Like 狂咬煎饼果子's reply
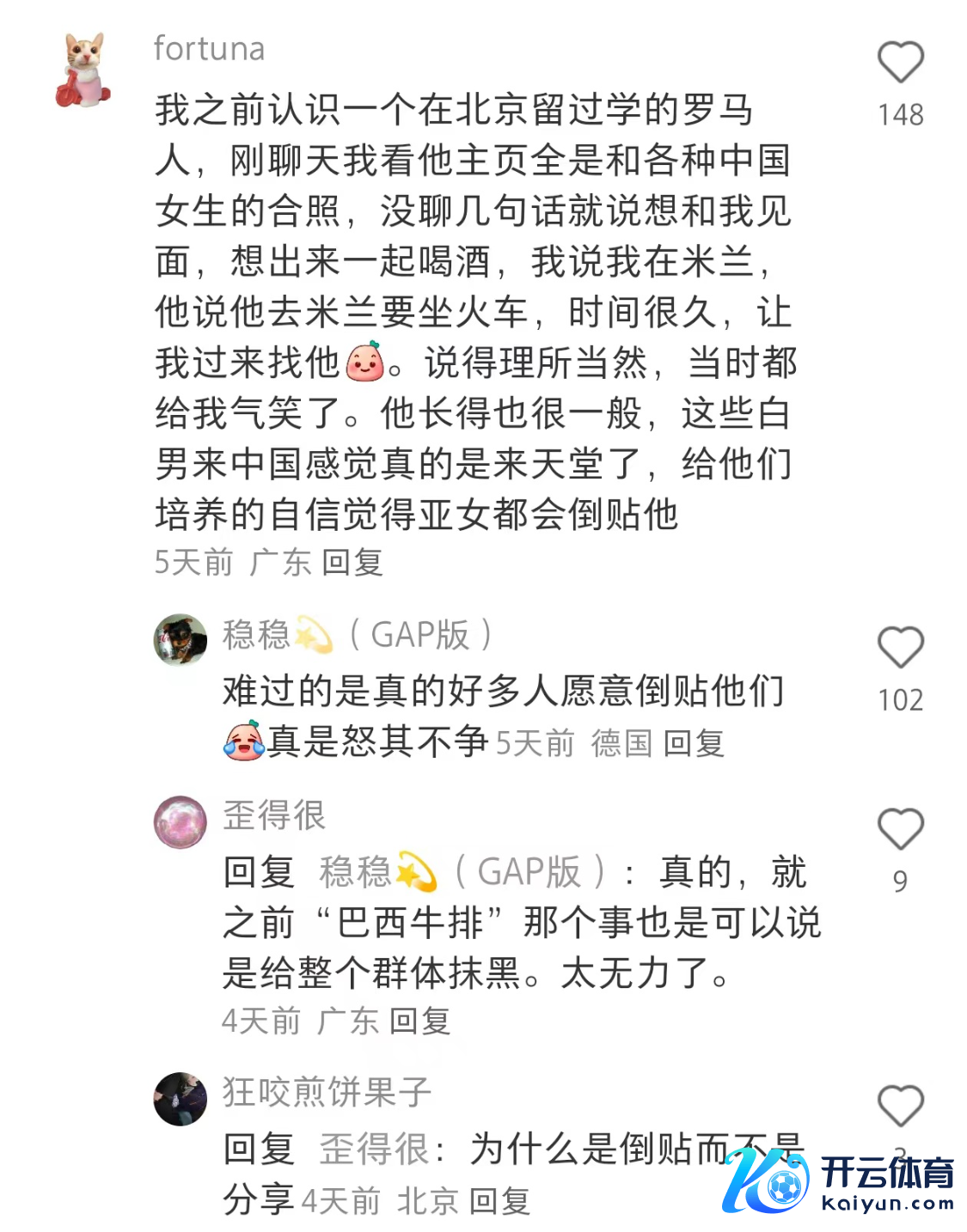 pyautogui.click(x=900, y=1106)
